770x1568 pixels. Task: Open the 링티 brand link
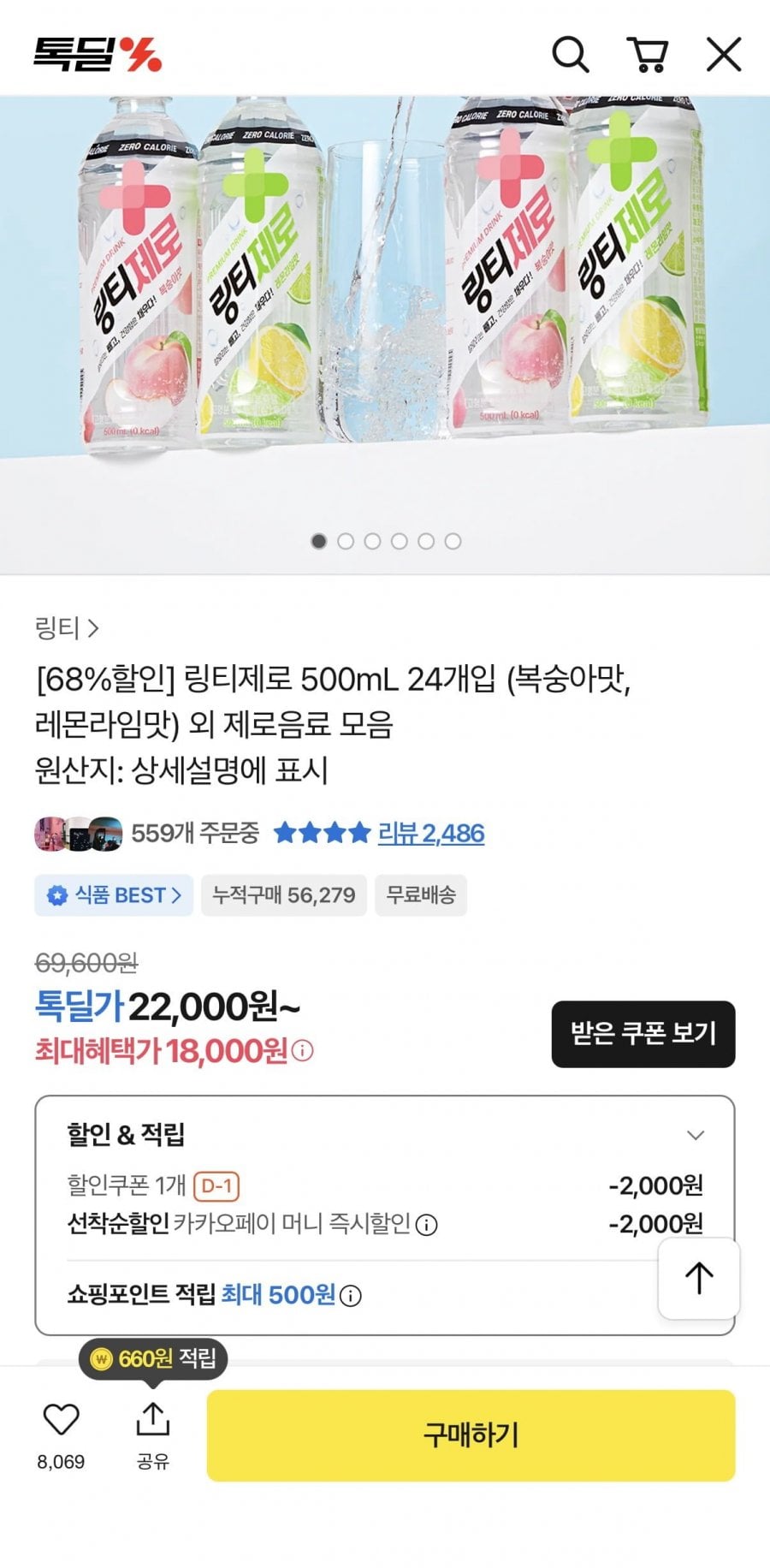(67, 628)
